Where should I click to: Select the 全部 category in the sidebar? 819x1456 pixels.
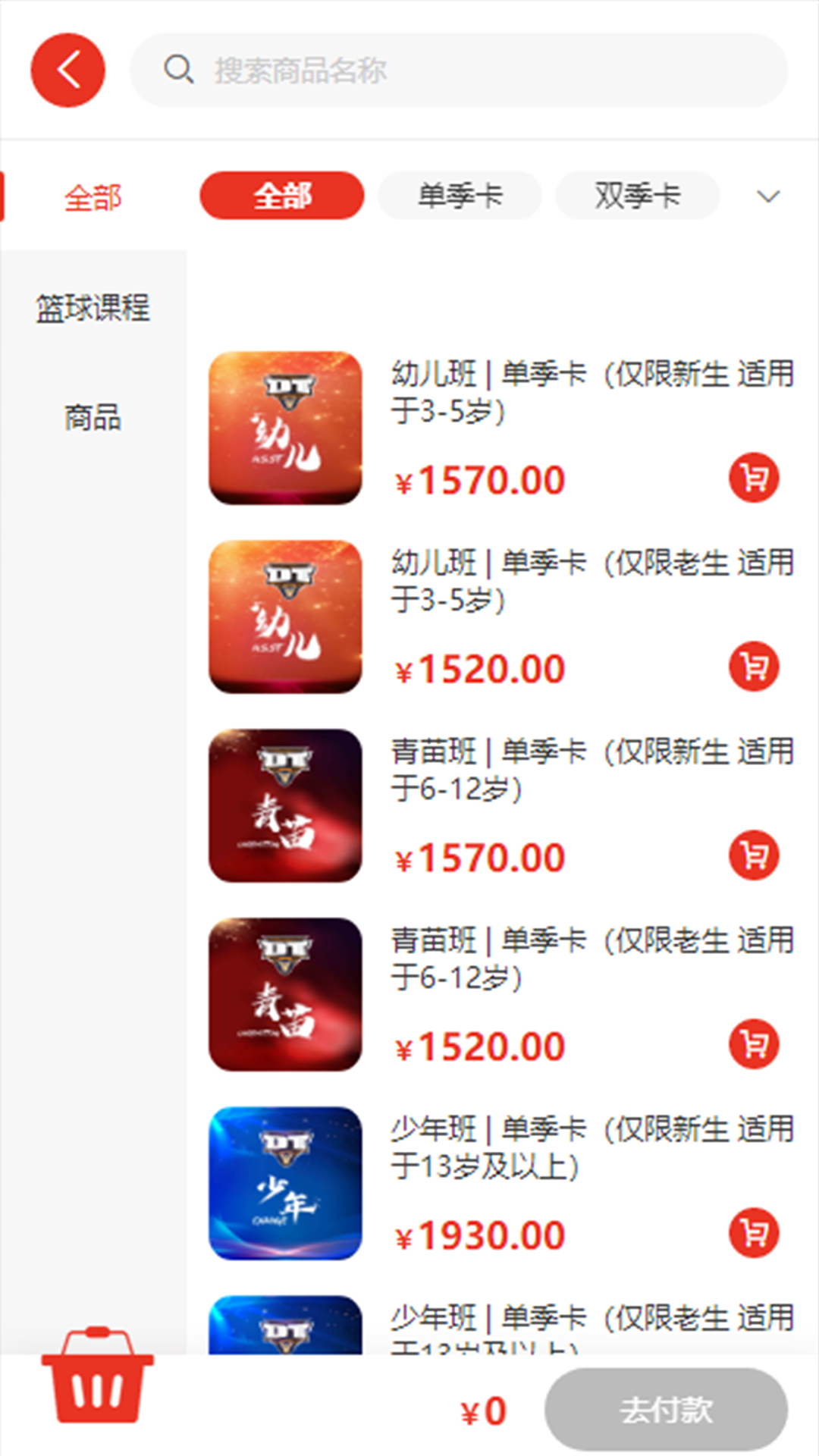point(93,198)
